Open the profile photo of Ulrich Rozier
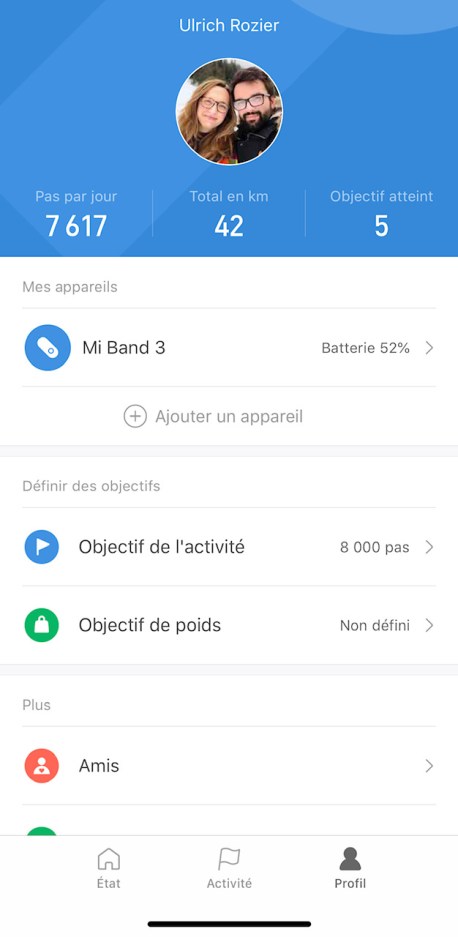The width and height of the screenshot is (458, 937). click(229, 111)
